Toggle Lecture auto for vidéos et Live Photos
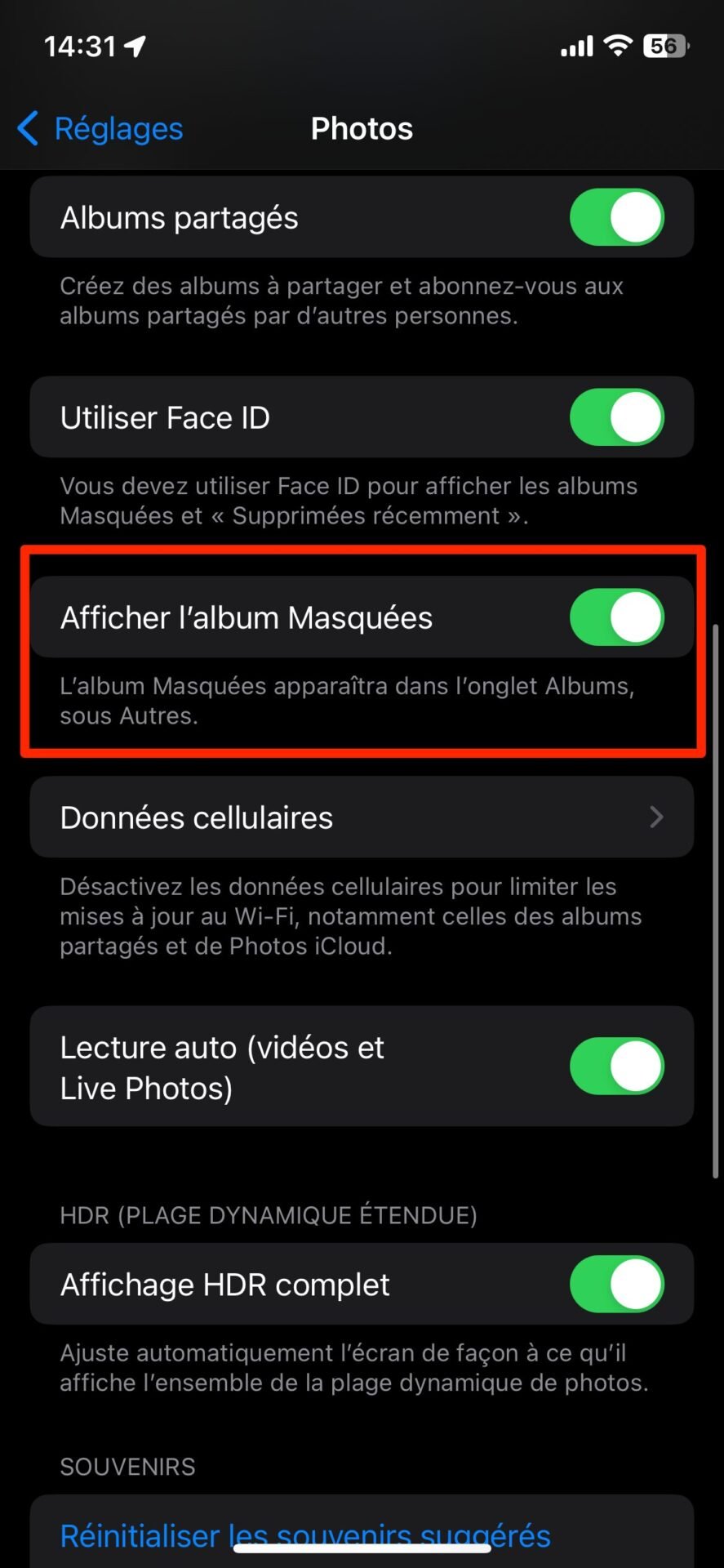Image resolution: width=724 pixels, height=1568 pixels. [617, 1067]
